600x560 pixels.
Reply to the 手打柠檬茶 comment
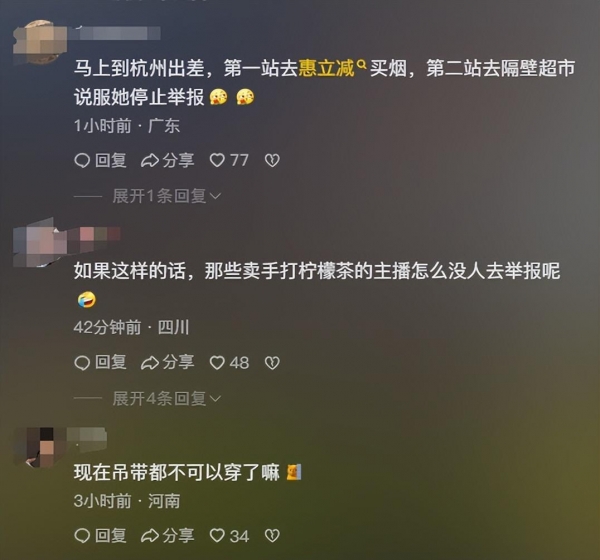100,362
